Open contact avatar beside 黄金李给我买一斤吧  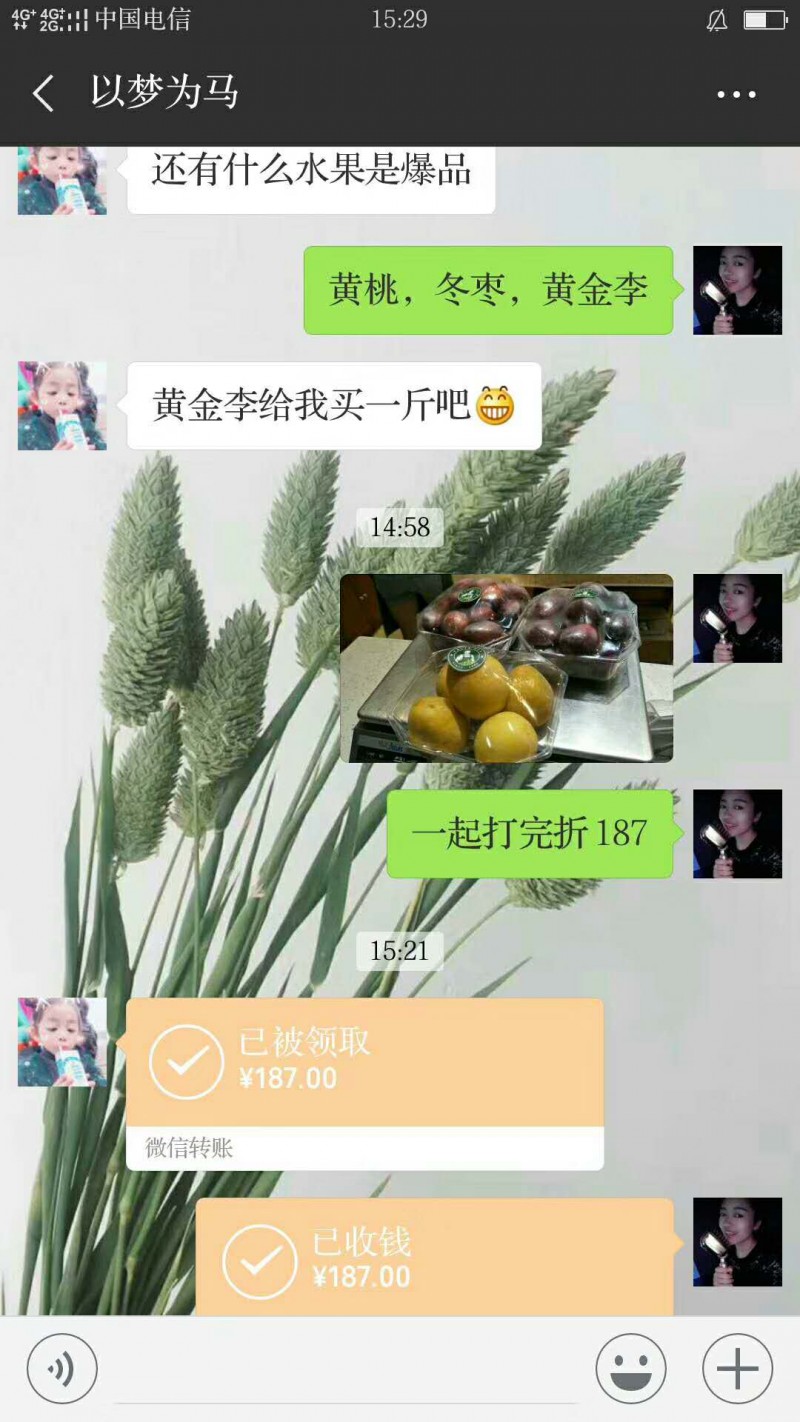coord(62,406)
